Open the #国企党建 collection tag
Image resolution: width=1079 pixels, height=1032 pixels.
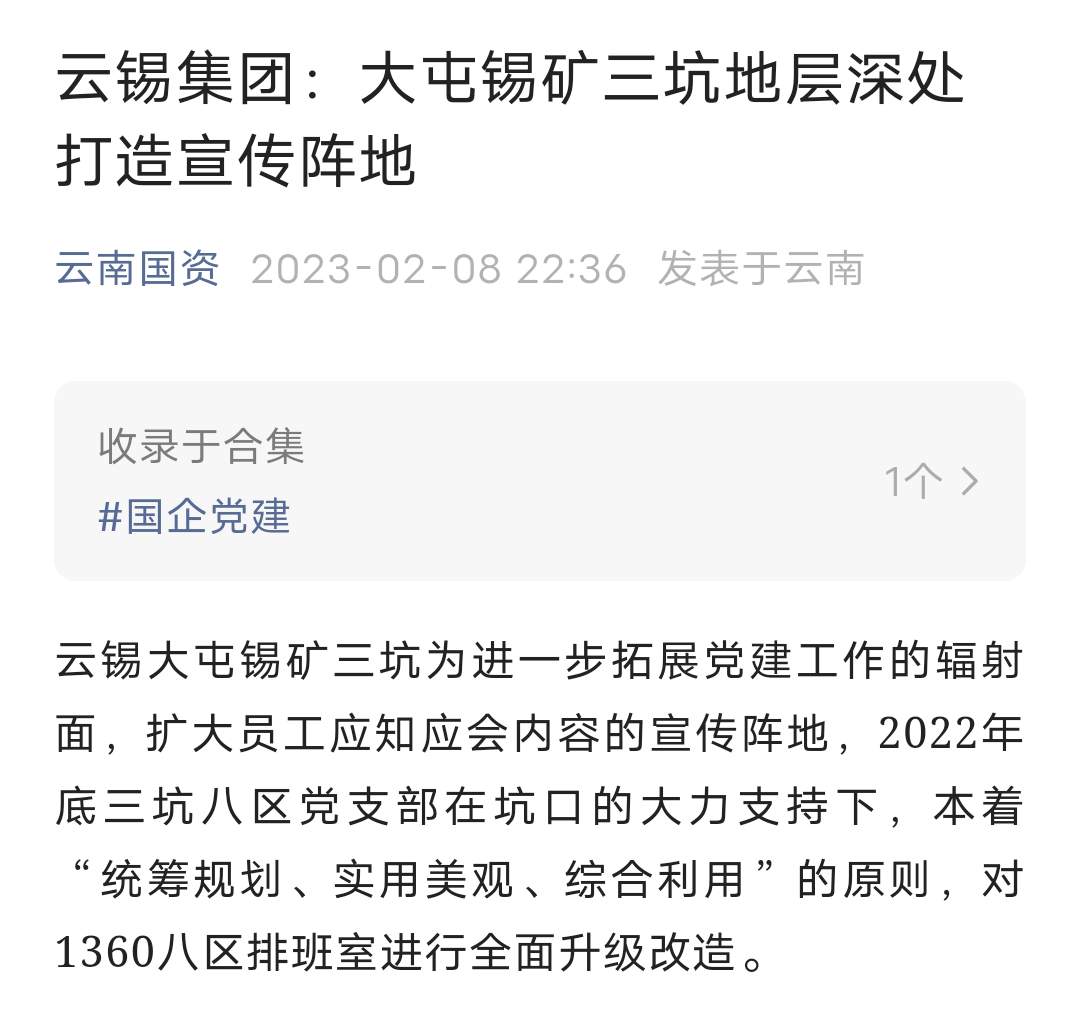tap(195, 516)
